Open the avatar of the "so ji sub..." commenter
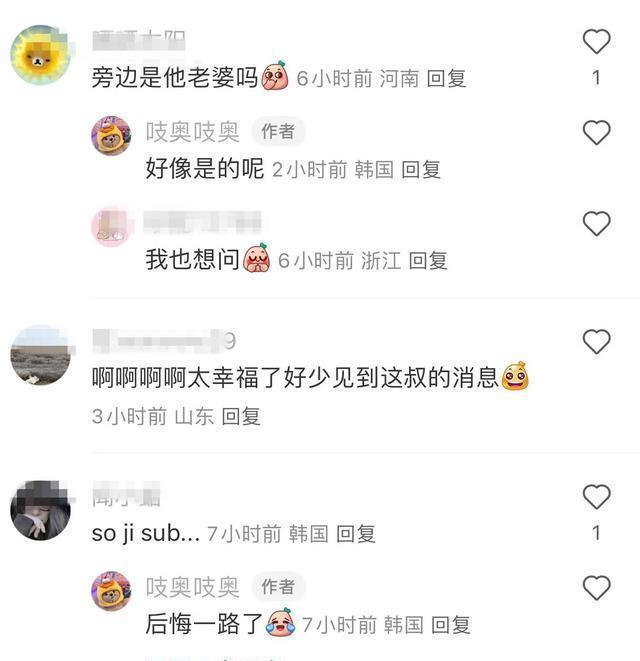 (40, 510)
